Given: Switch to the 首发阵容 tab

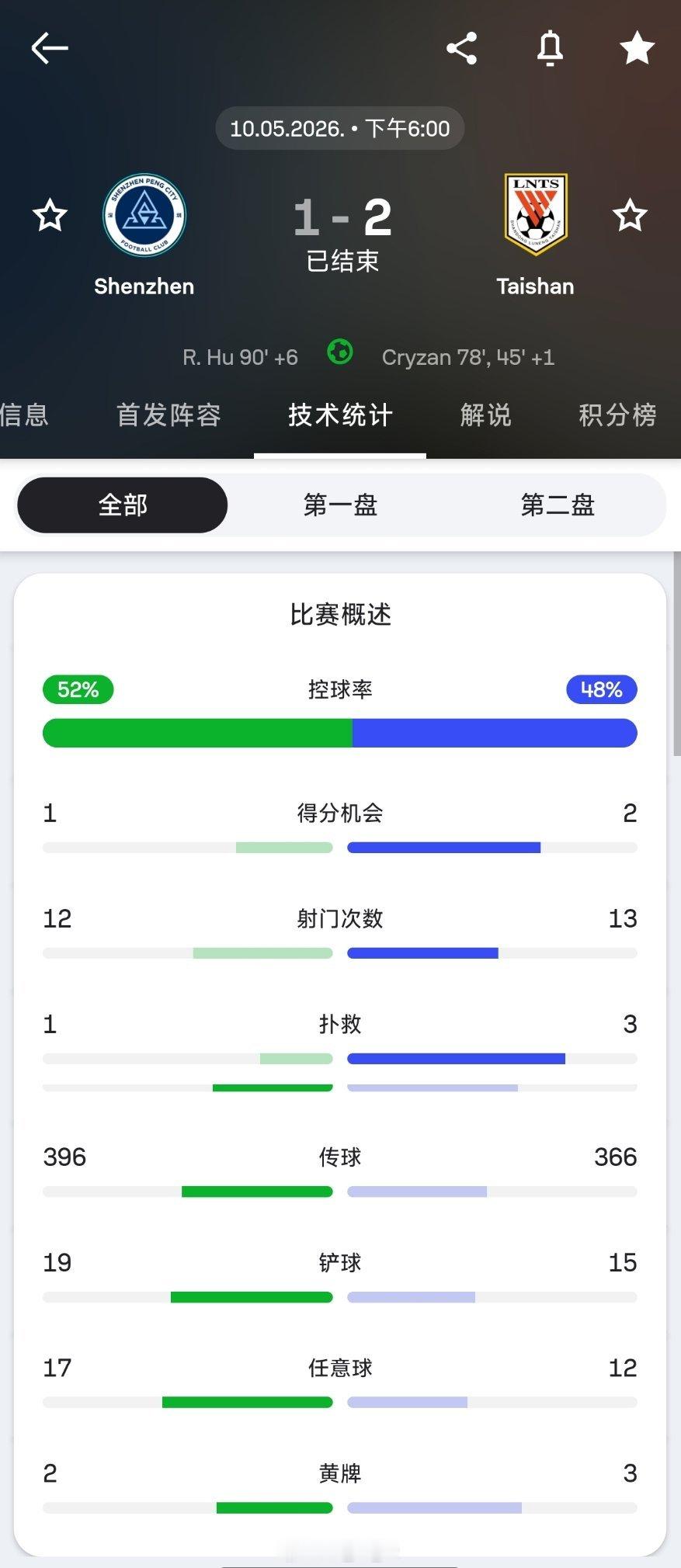Looking at the screenshot, I should 169,415.
